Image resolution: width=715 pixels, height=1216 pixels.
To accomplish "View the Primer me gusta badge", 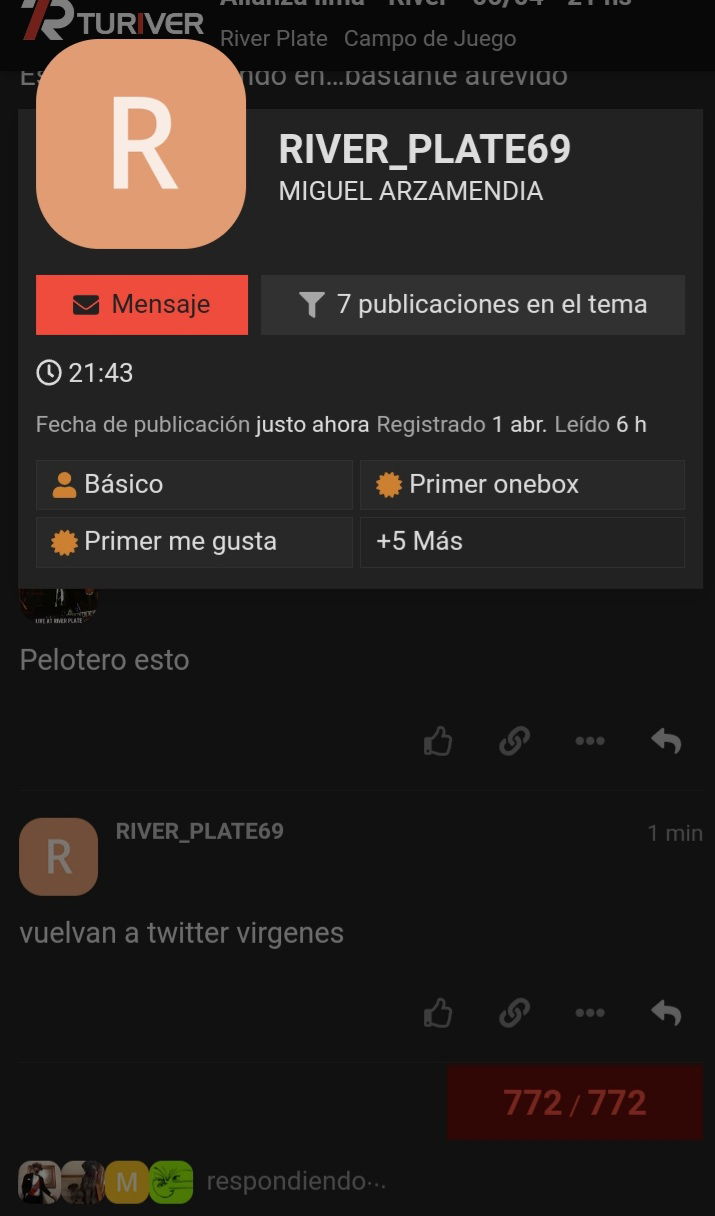I will pos(194,541).
